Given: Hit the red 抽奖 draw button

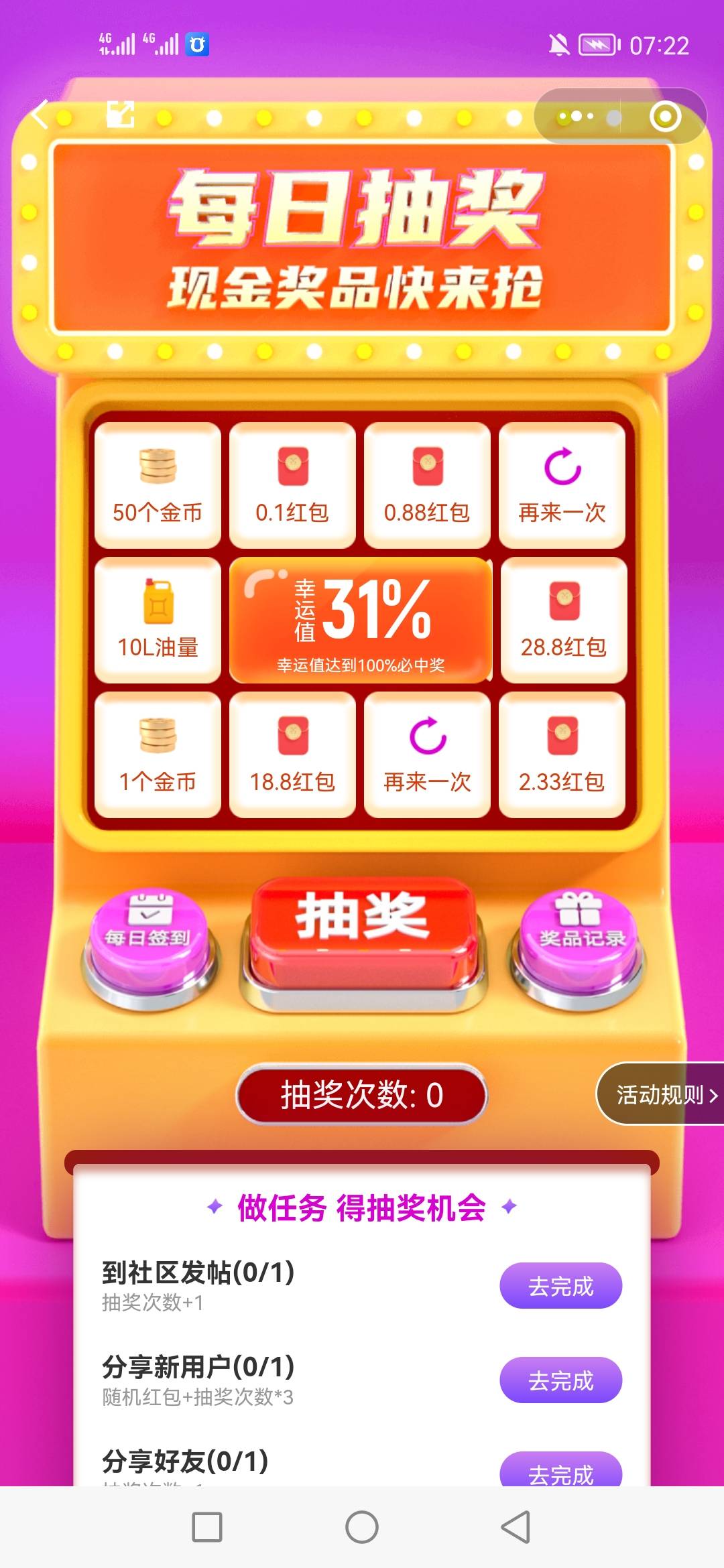Looking at the screenshot, I should (363, 931).
